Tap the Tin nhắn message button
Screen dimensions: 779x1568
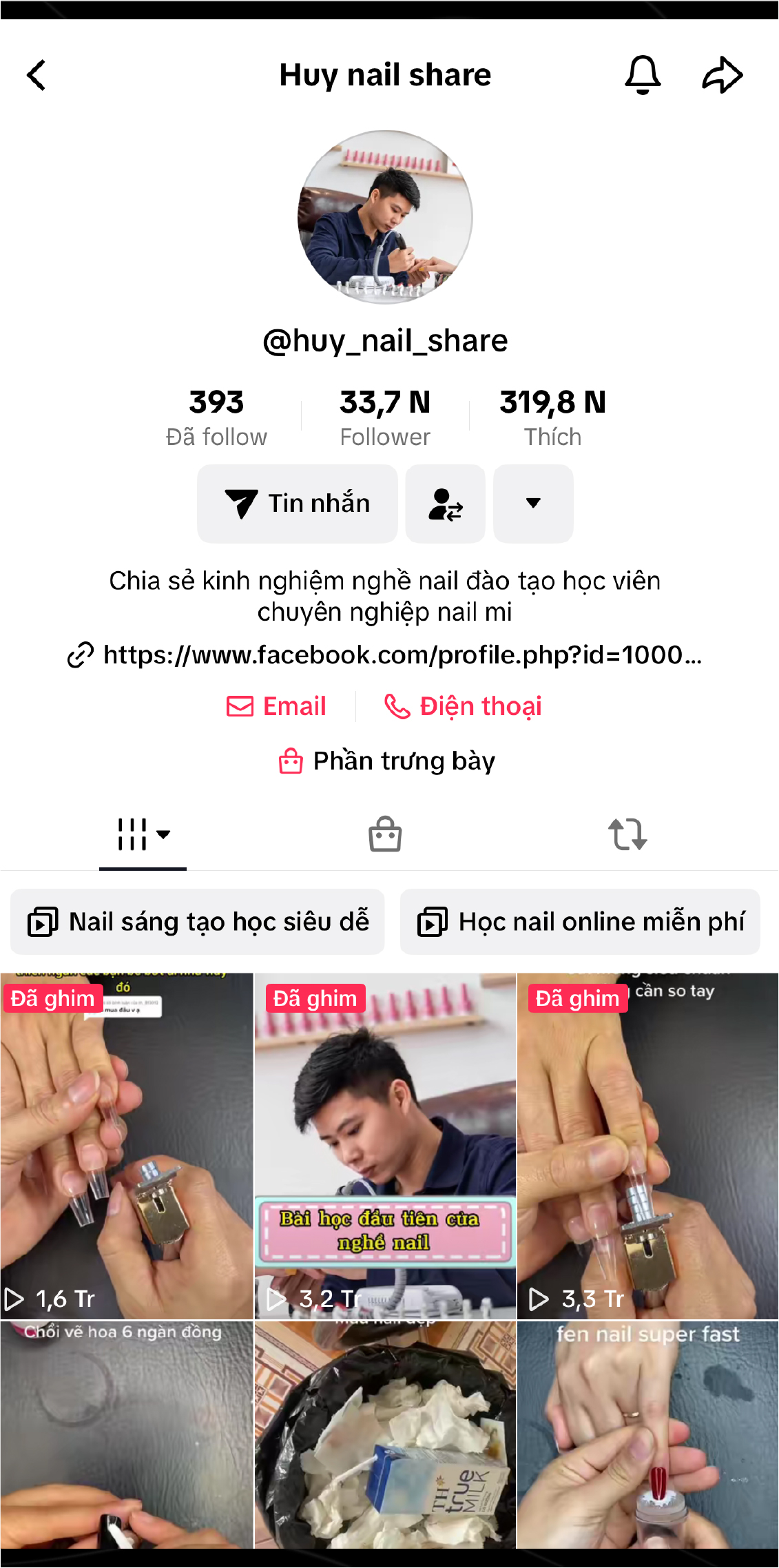click(x=298, y=504)
